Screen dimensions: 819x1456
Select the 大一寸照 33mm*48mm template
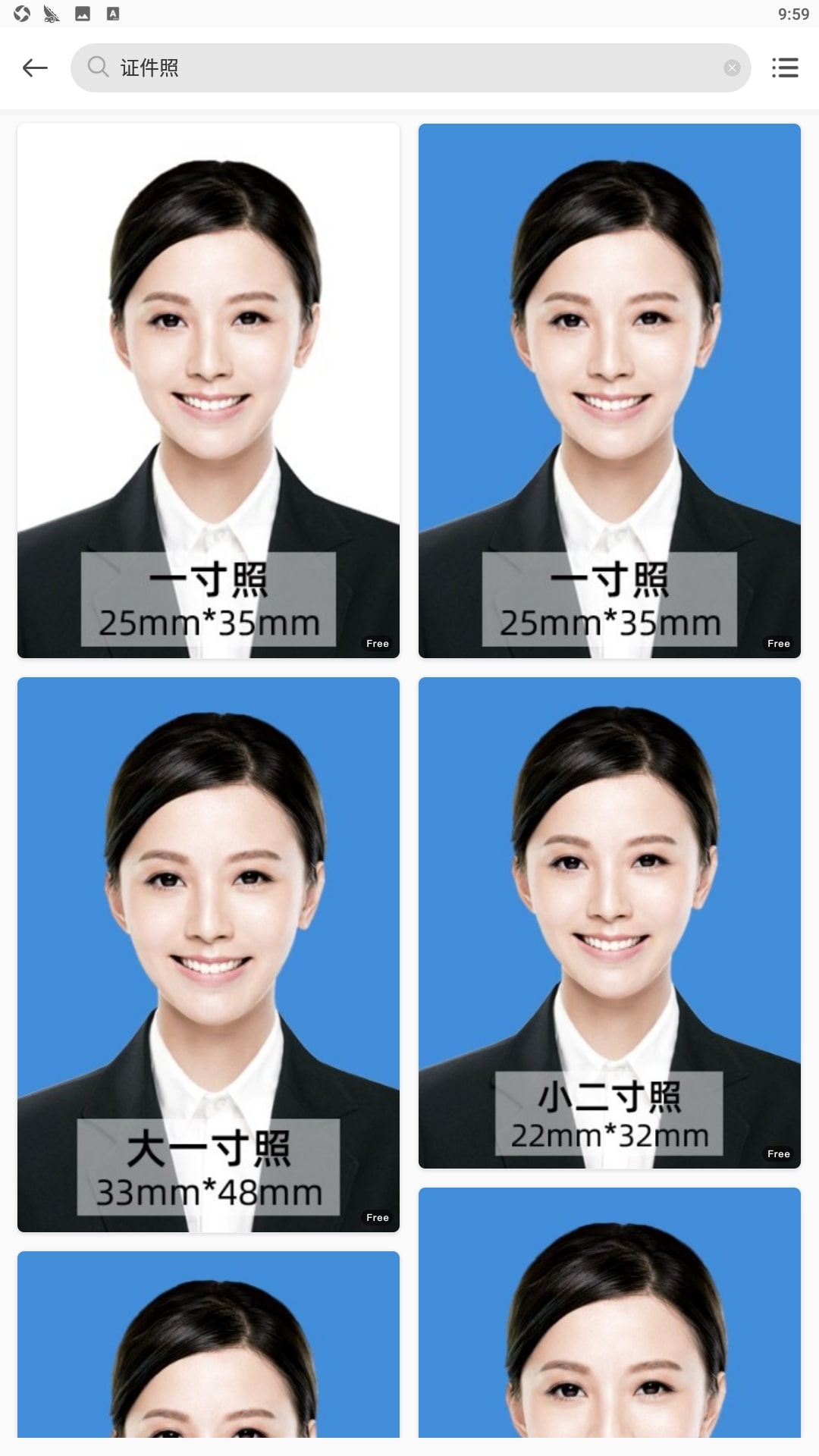coord(209,954)
